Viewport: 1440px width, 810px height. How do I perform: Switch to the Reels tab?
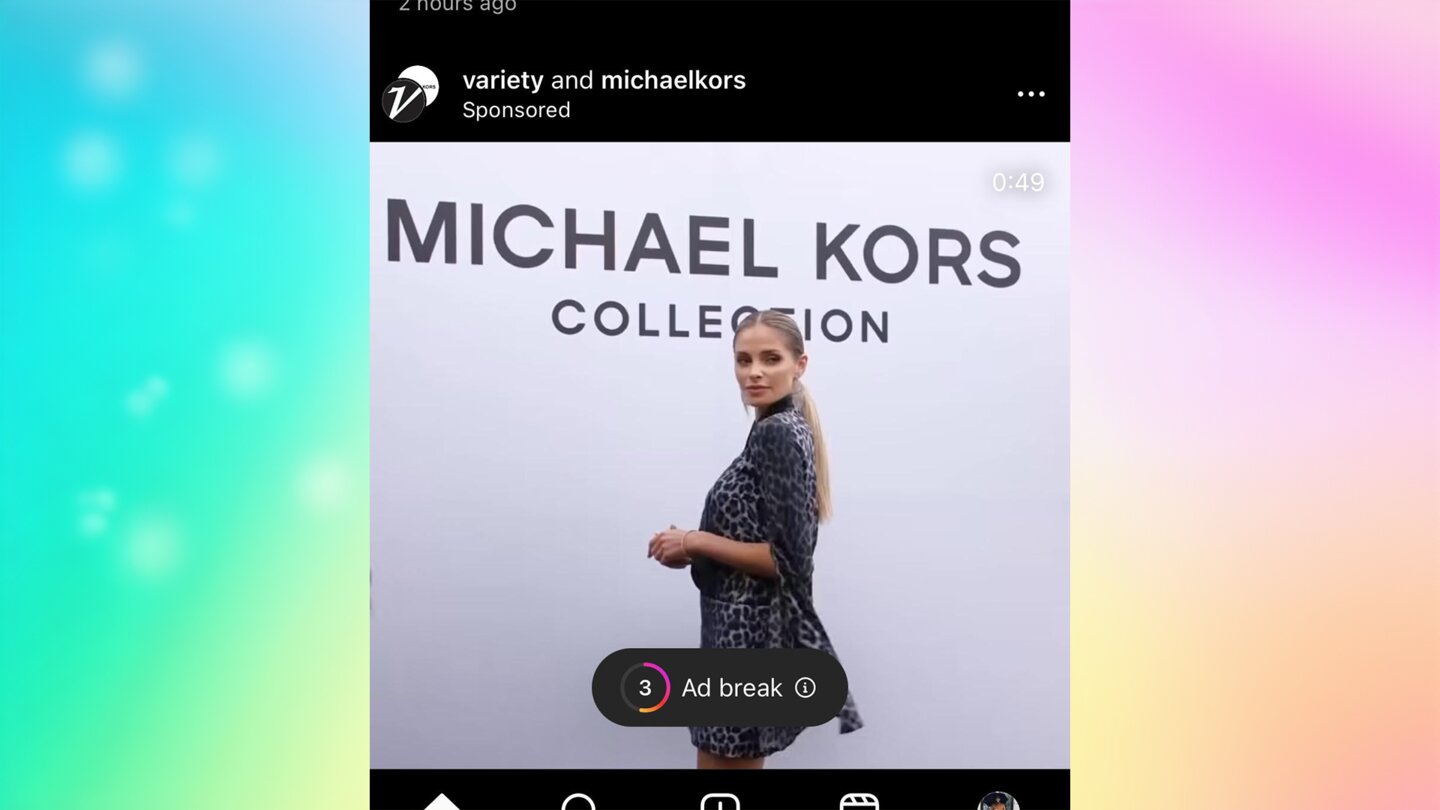[x=859, y=801]
